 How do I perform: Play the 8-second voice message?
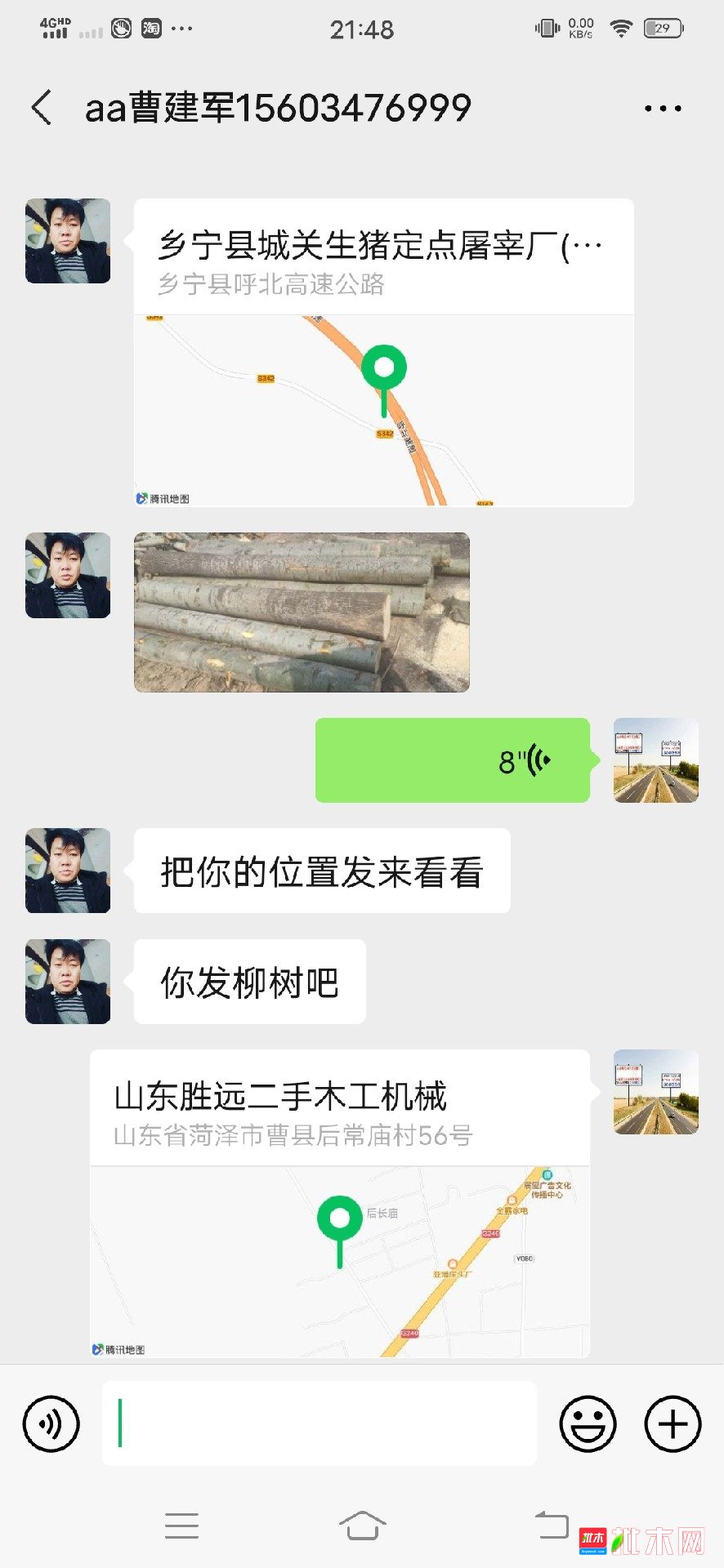pos(452,760)
